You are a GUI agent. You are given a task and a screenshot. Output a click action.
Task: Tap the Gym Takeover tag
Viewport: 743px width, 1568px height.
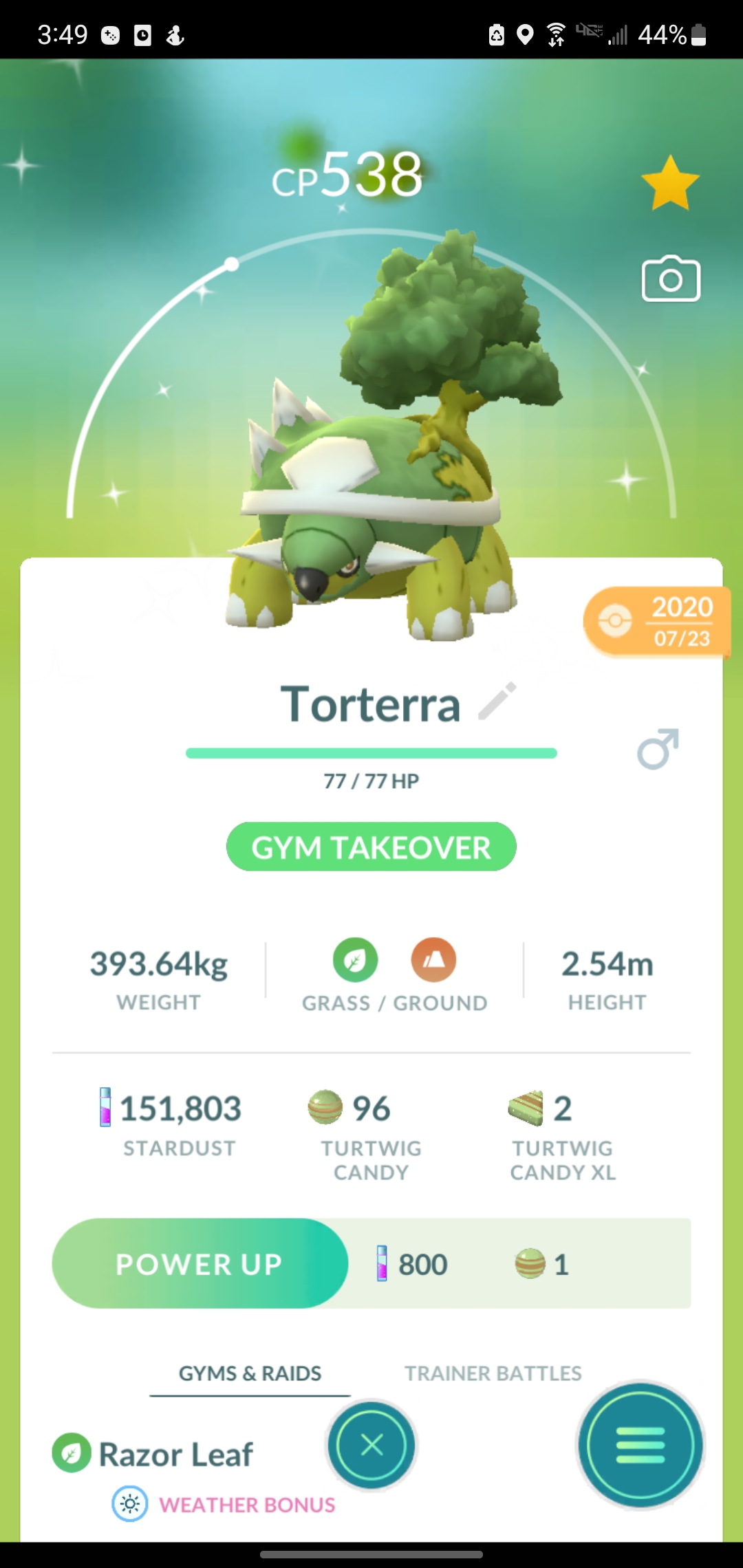(371, 847)
